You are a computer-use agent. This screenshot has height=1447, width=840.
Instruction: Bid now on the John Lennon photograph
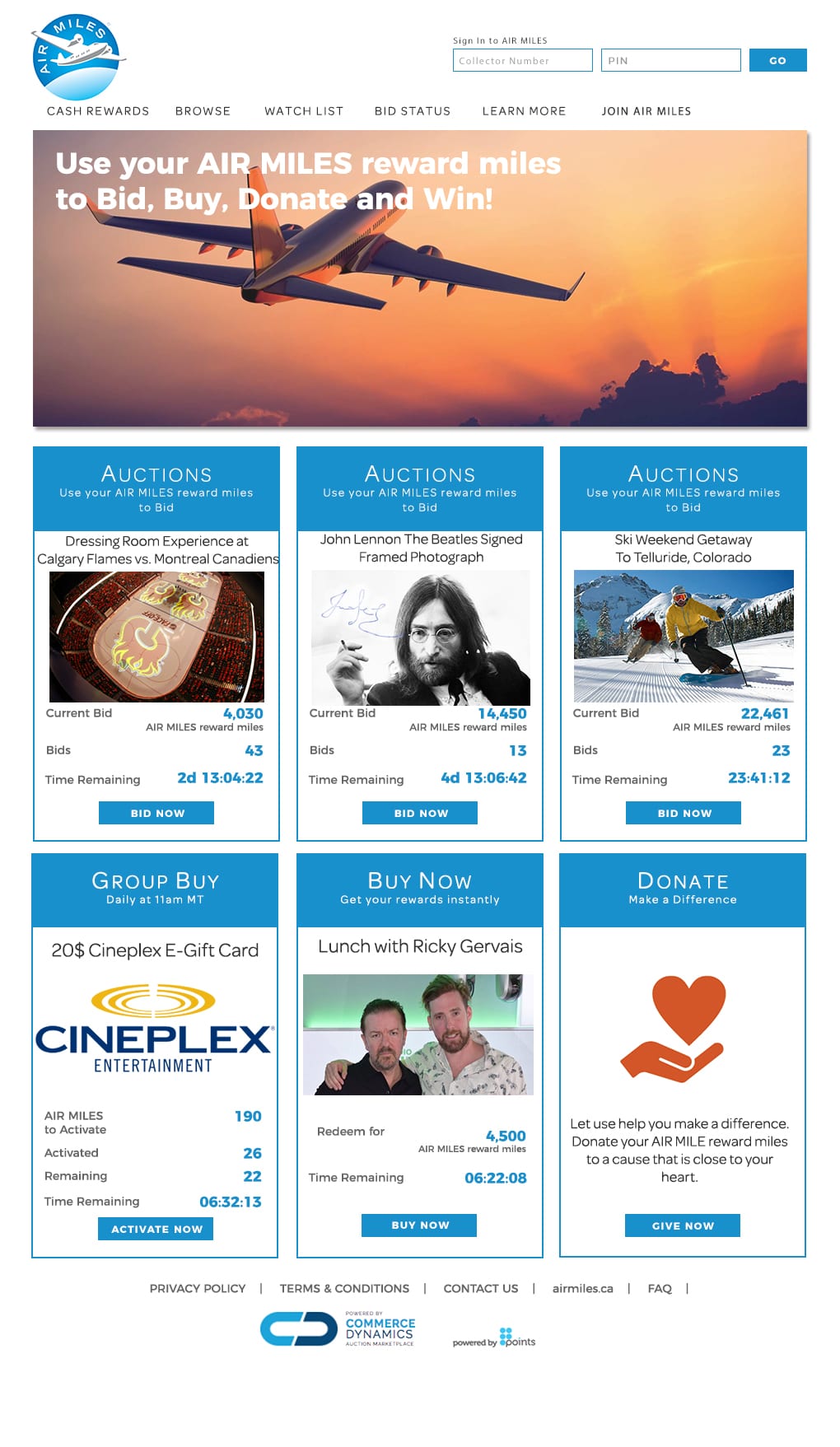420,813
